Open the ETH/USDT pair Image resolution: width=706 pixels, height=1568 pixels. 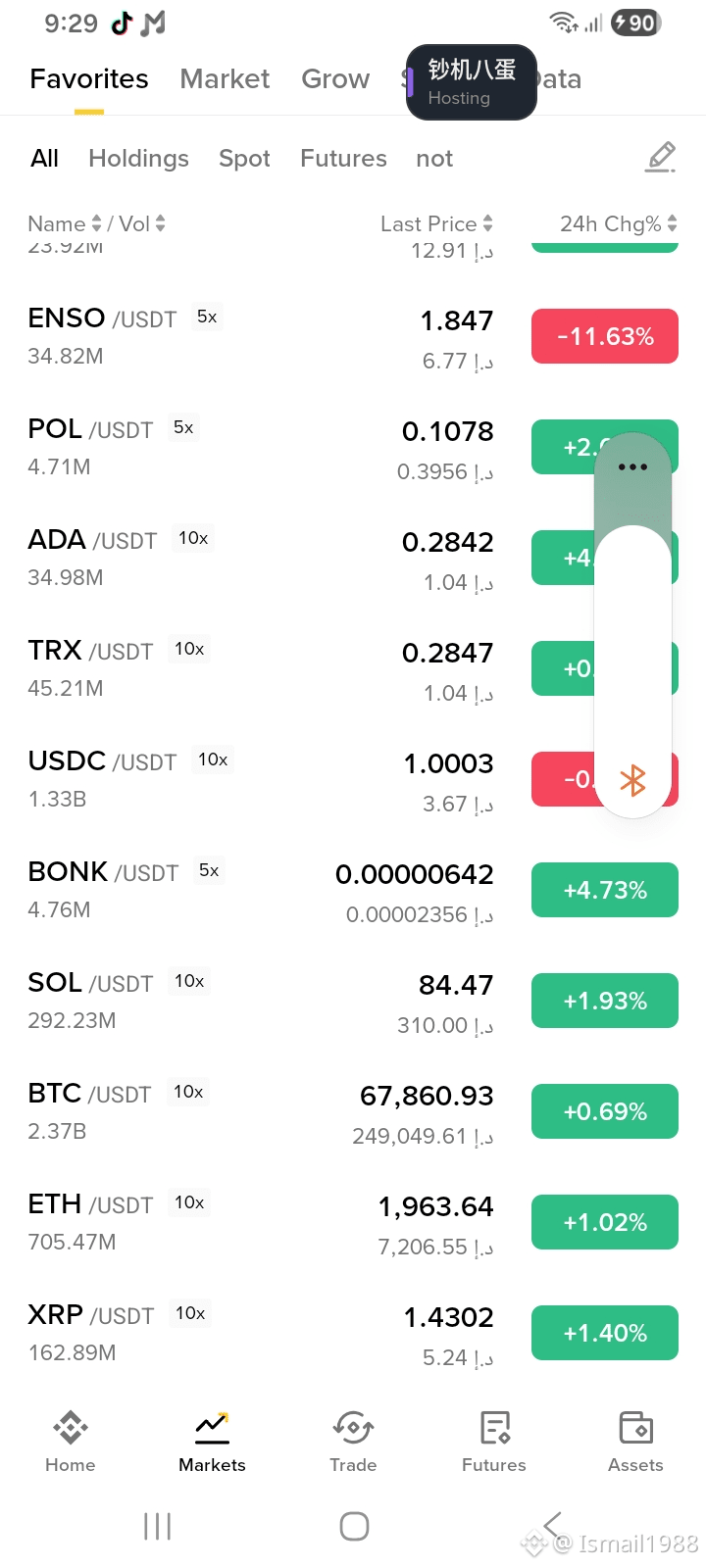coord(353,1223)
